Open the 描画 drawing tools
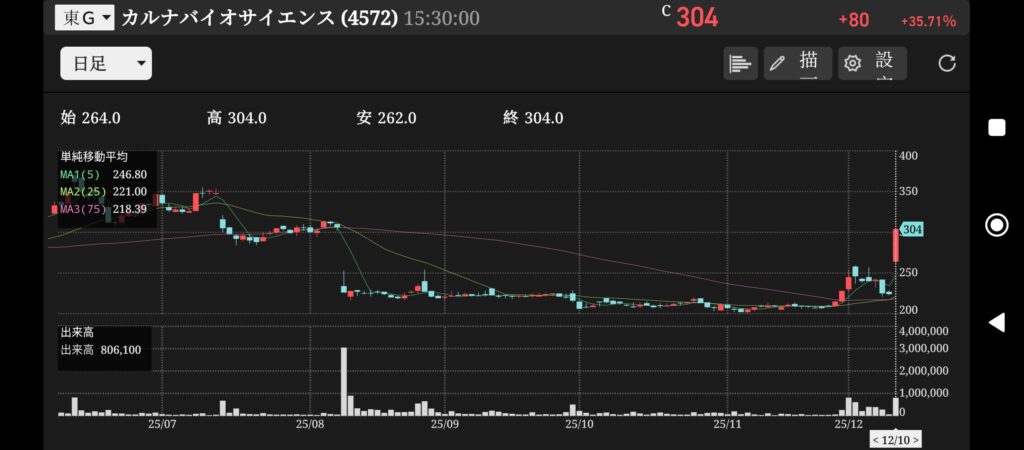Screen dimensions: 1024x450 coord(797,64)
